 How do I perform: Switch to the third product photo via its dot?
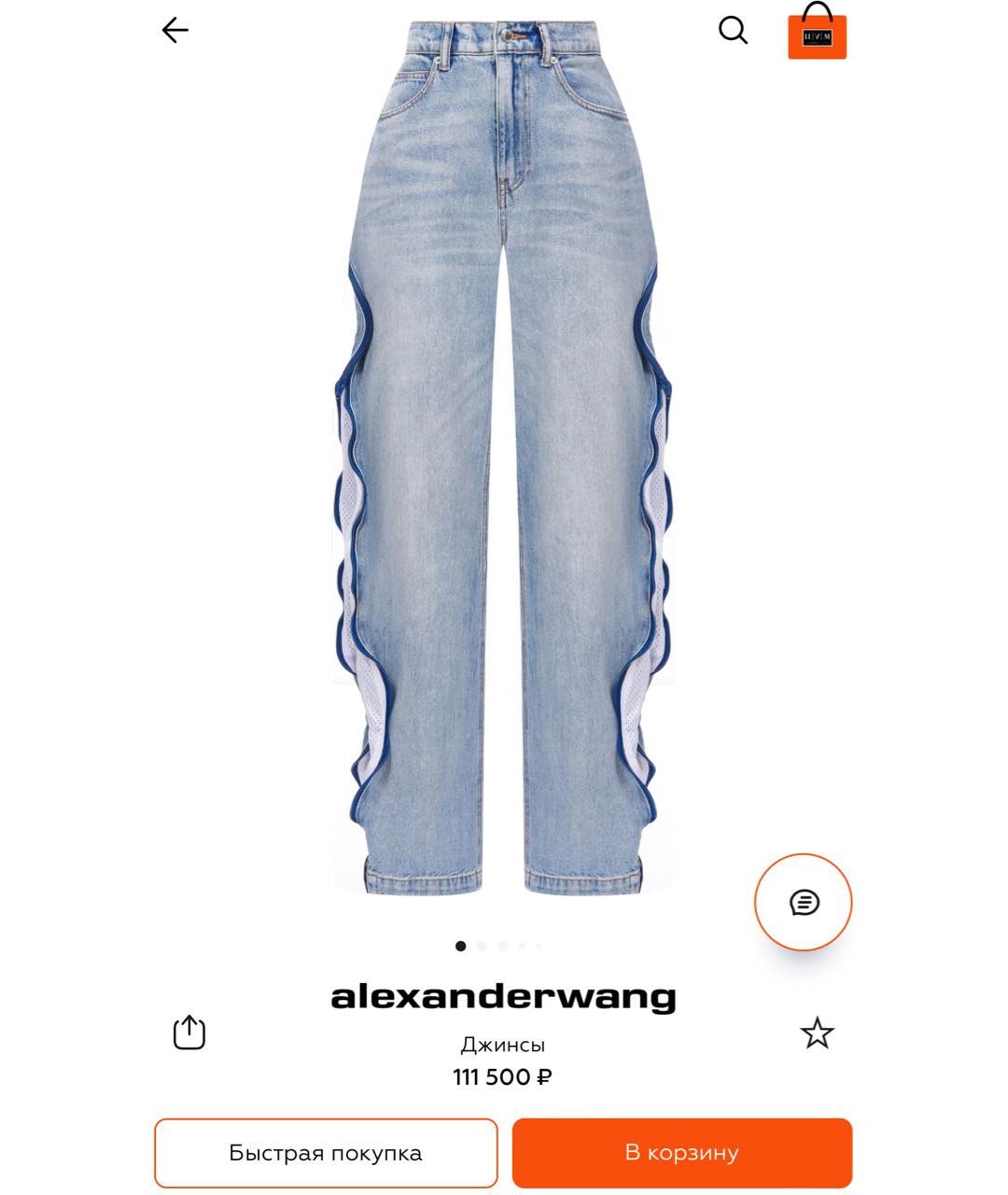[501, 946]
